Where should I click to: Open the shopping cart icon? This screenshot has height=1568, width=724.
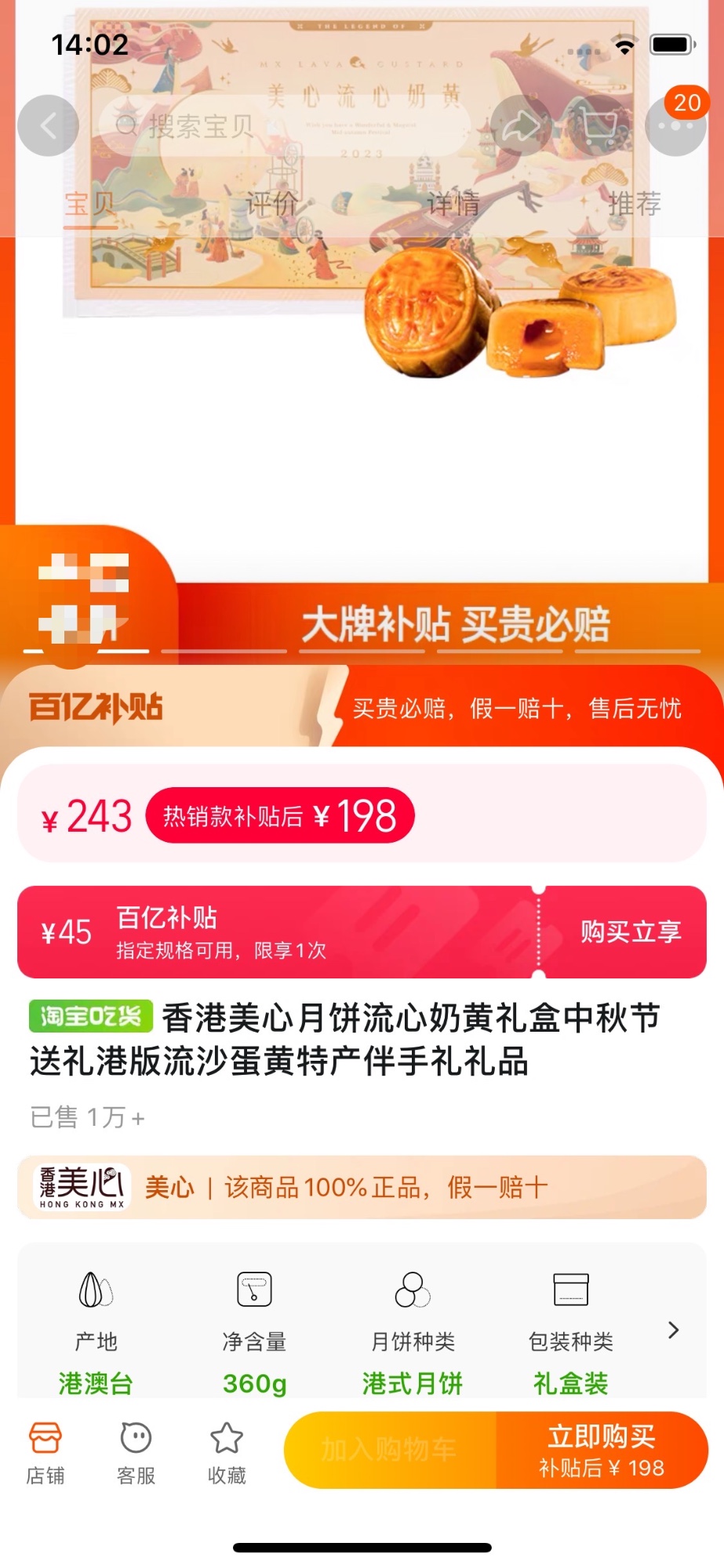click(599, 125)
